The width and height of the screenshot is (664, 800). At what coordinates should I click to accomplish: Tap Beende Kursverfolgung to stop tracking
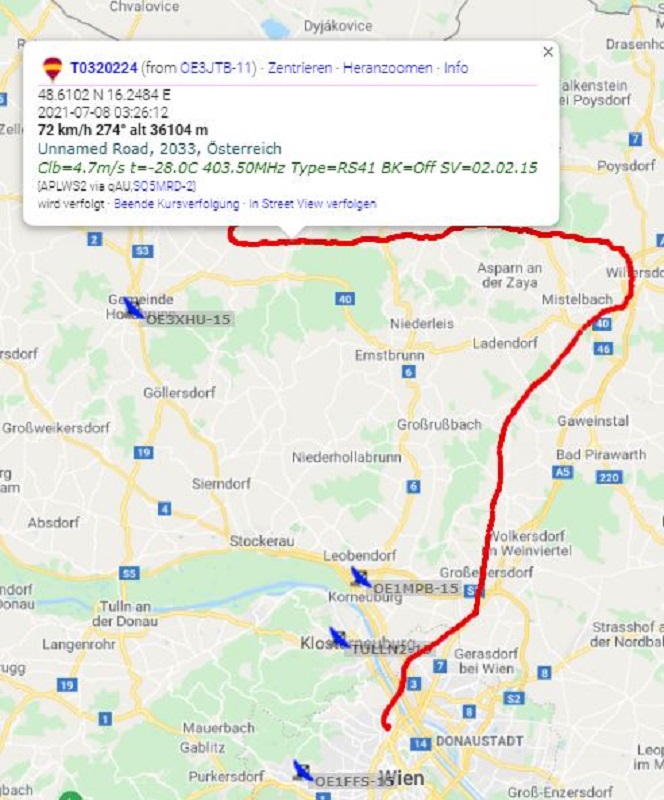coord(176,203)
